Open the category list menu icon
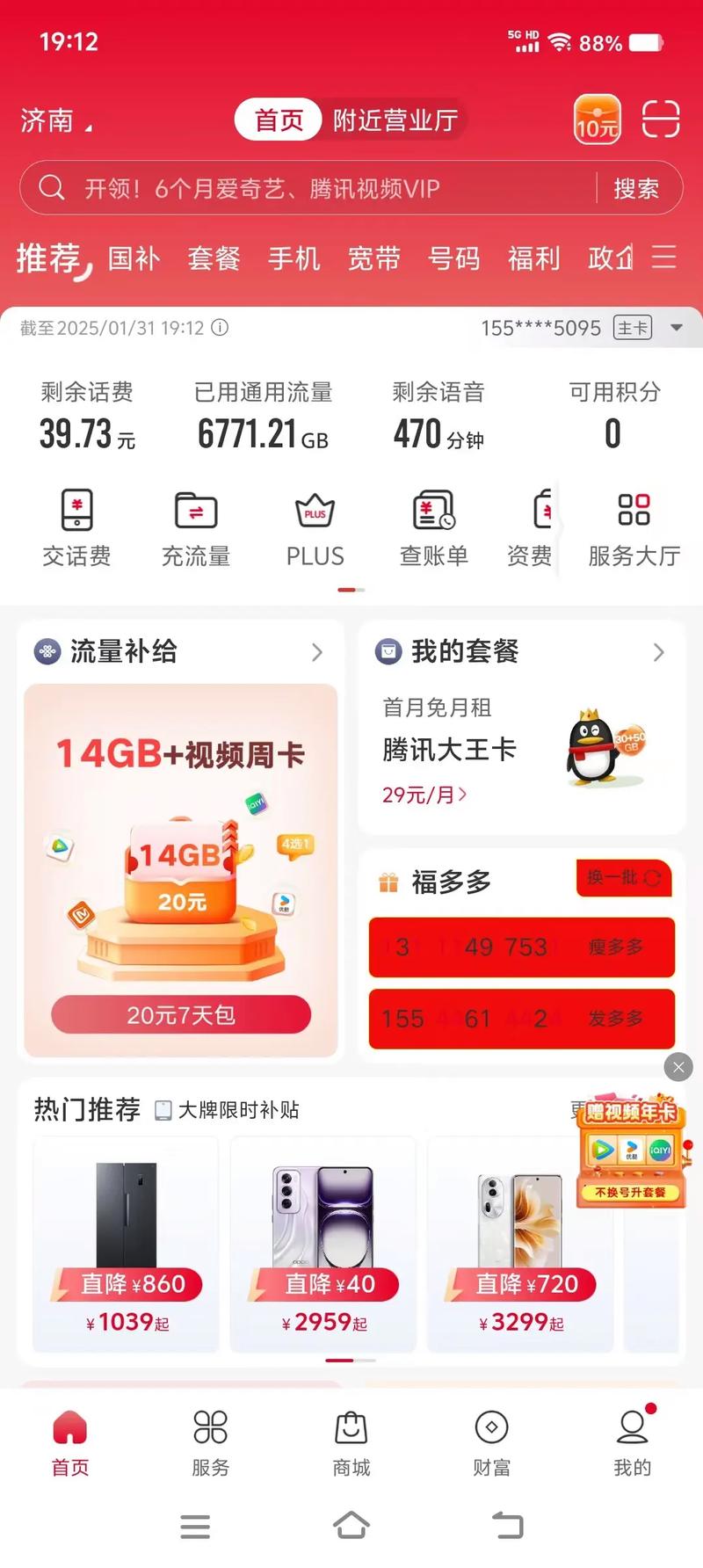Viewport: 703px width, 1568px height. (x=663, y=257)
